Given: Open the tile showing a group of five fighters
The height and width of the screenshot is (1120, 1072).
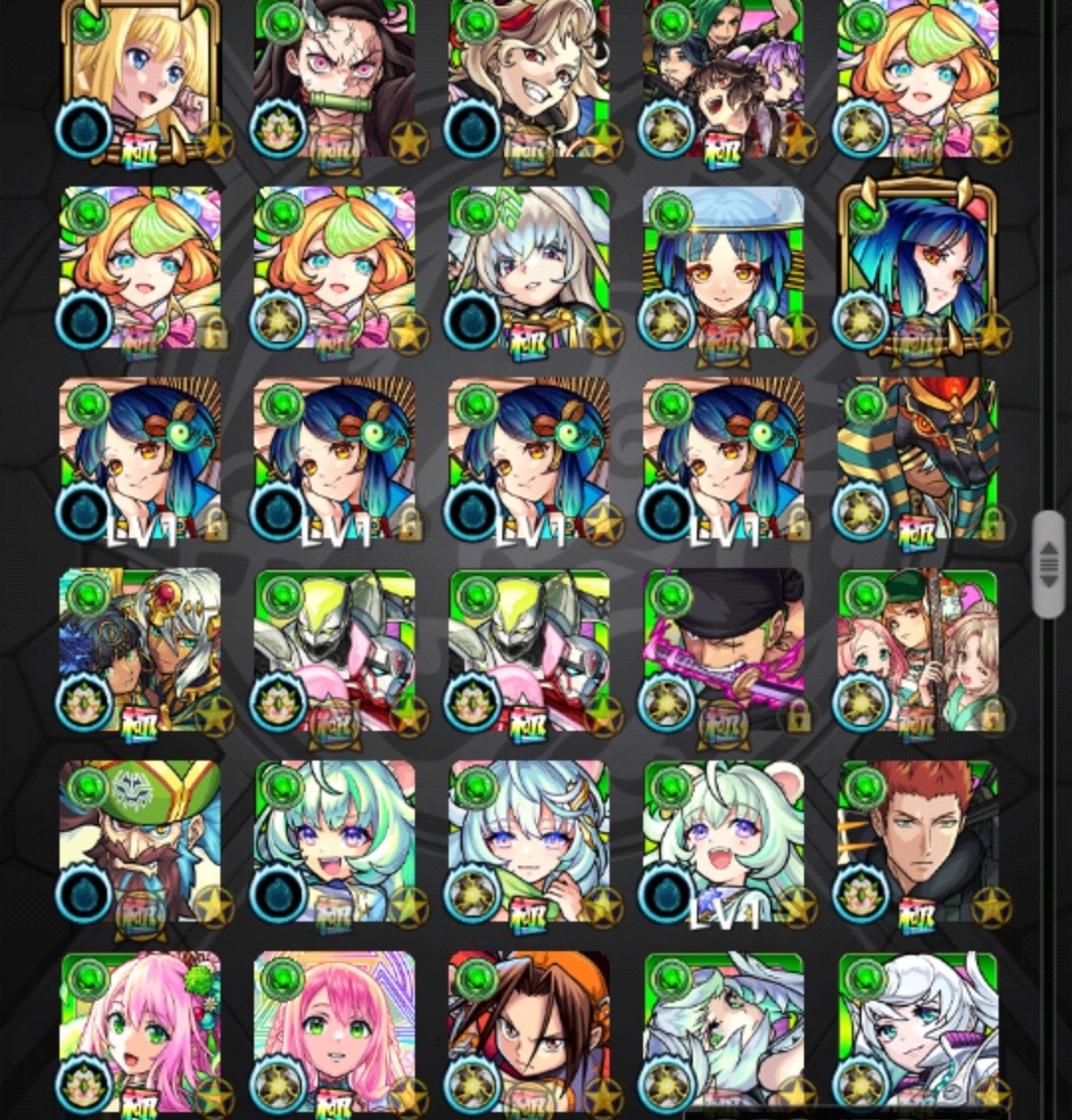Looking at the screenshot, I should click(x=723, y=78).
